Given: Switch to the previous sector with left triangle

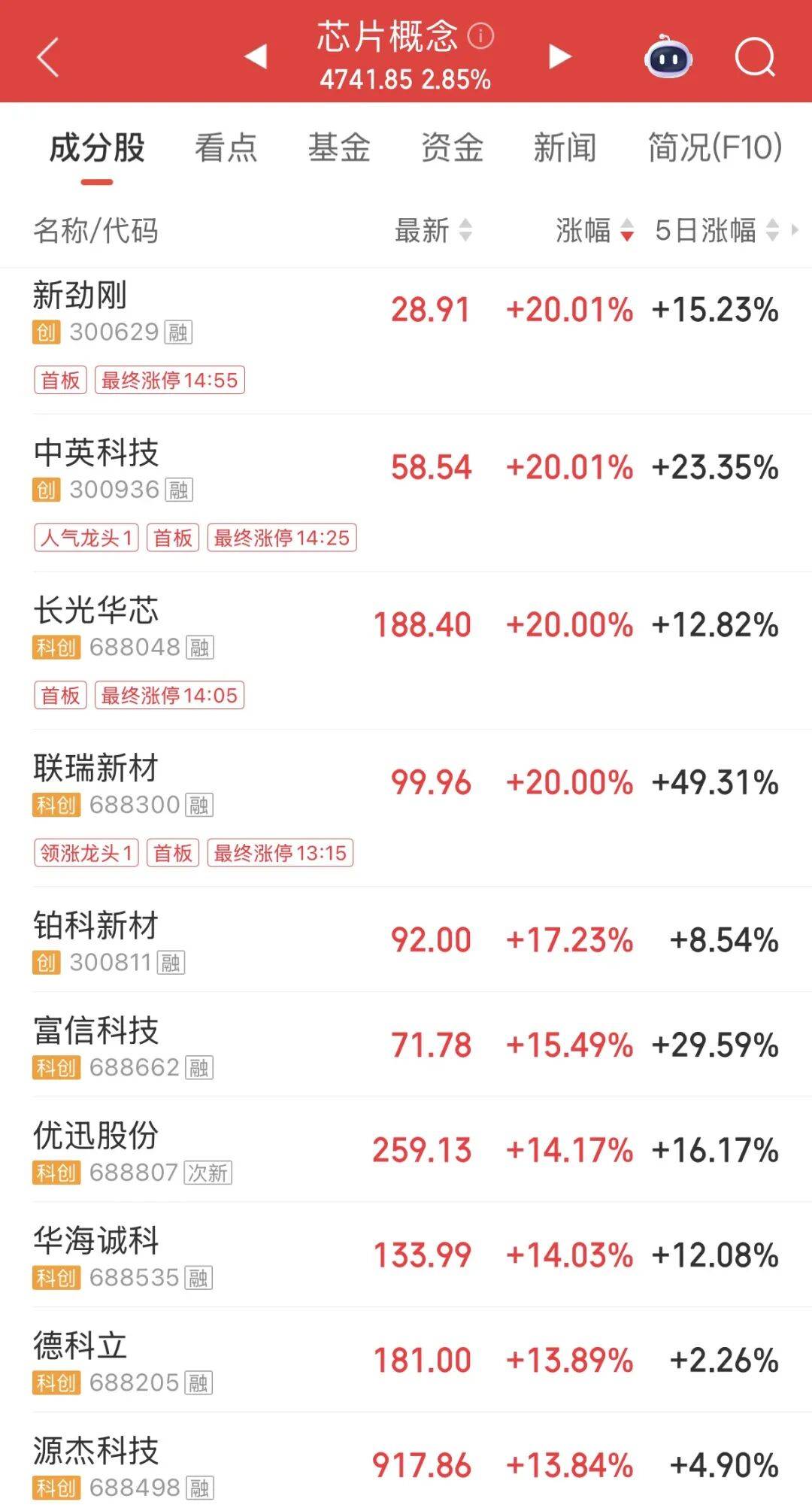Looking at the screenshot, I should pyautogui.click(x=256, y=56).
